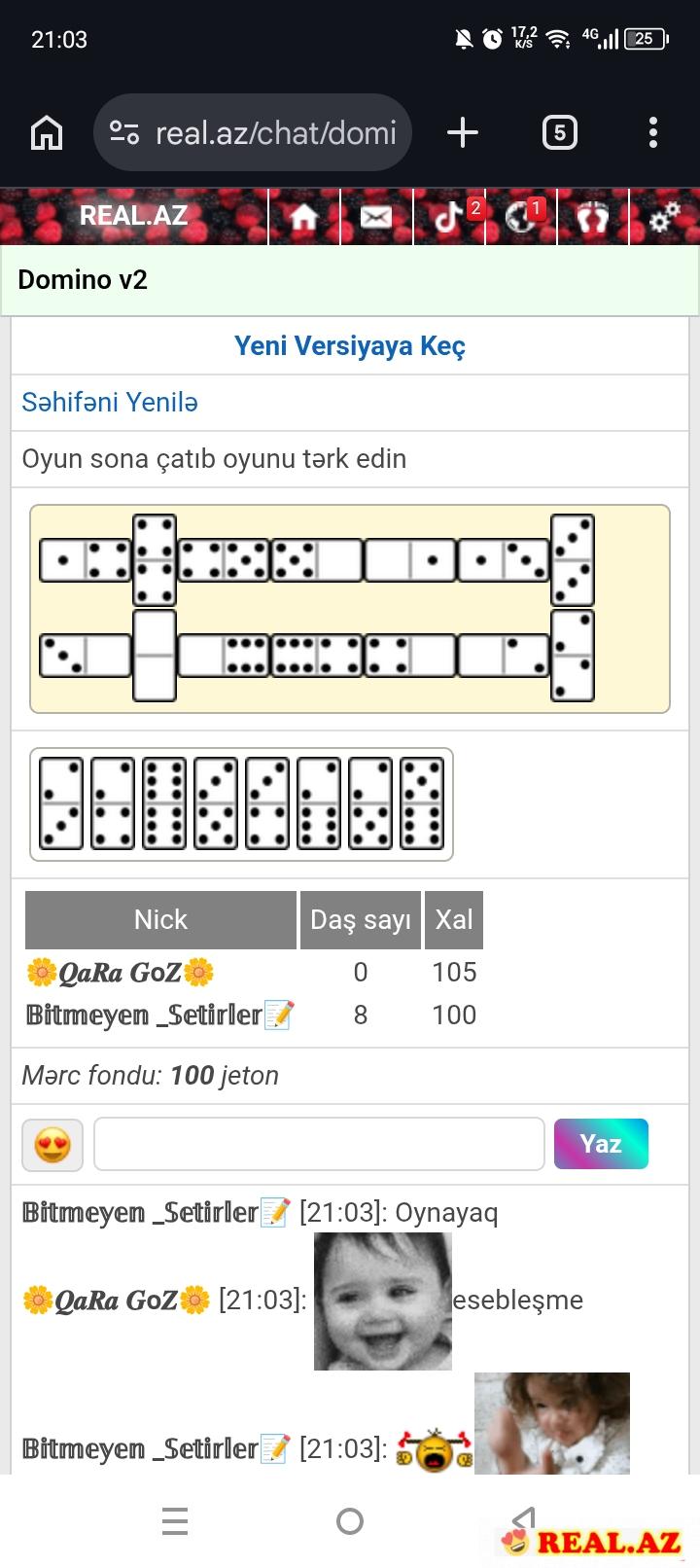Send the message with Yaz
The image size is (700, 1568).
point(601,1144)
